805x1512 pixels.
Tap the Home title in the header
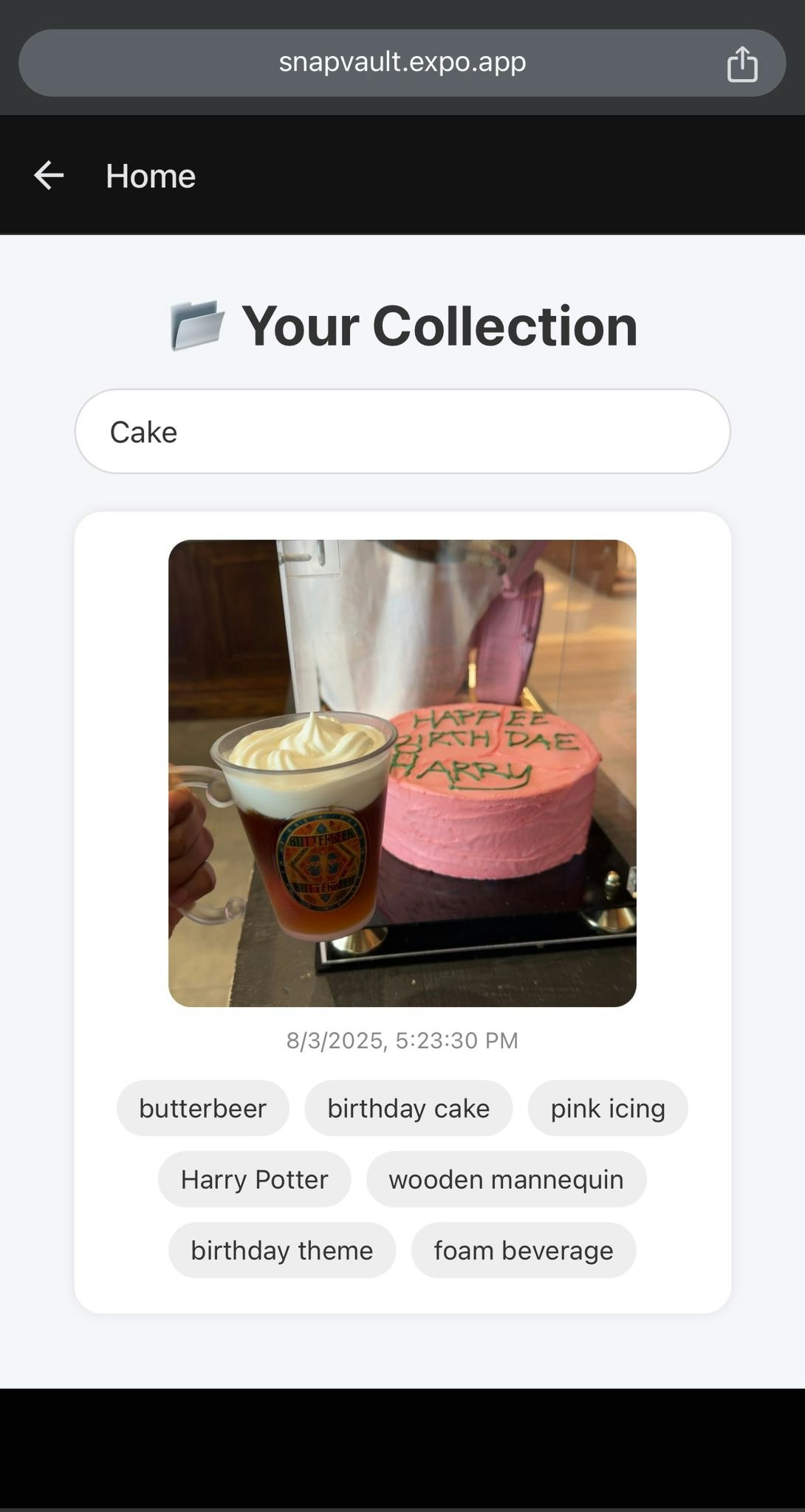pyautogui.click(x=149, y=175)
